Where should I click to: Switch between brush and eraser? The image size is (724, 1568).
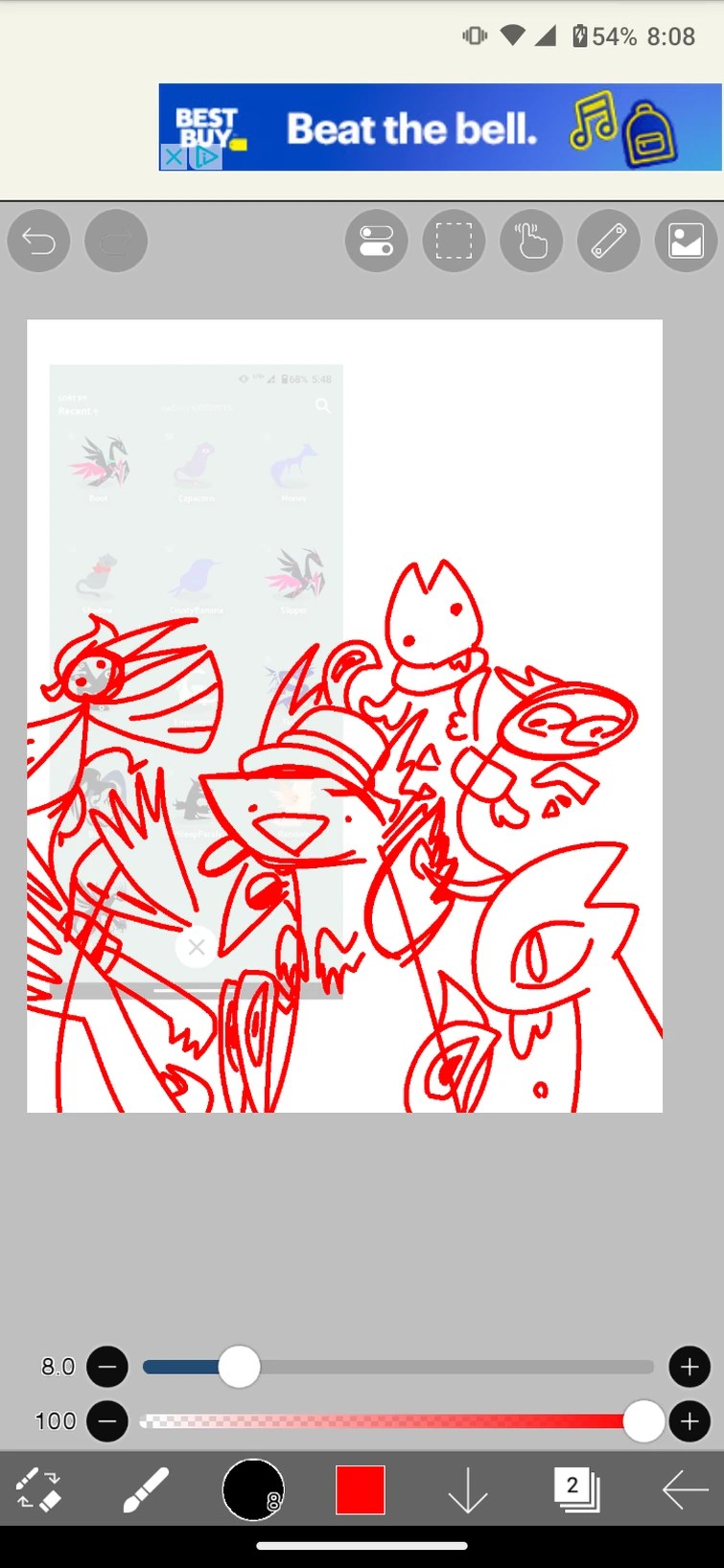(38, 1491)
